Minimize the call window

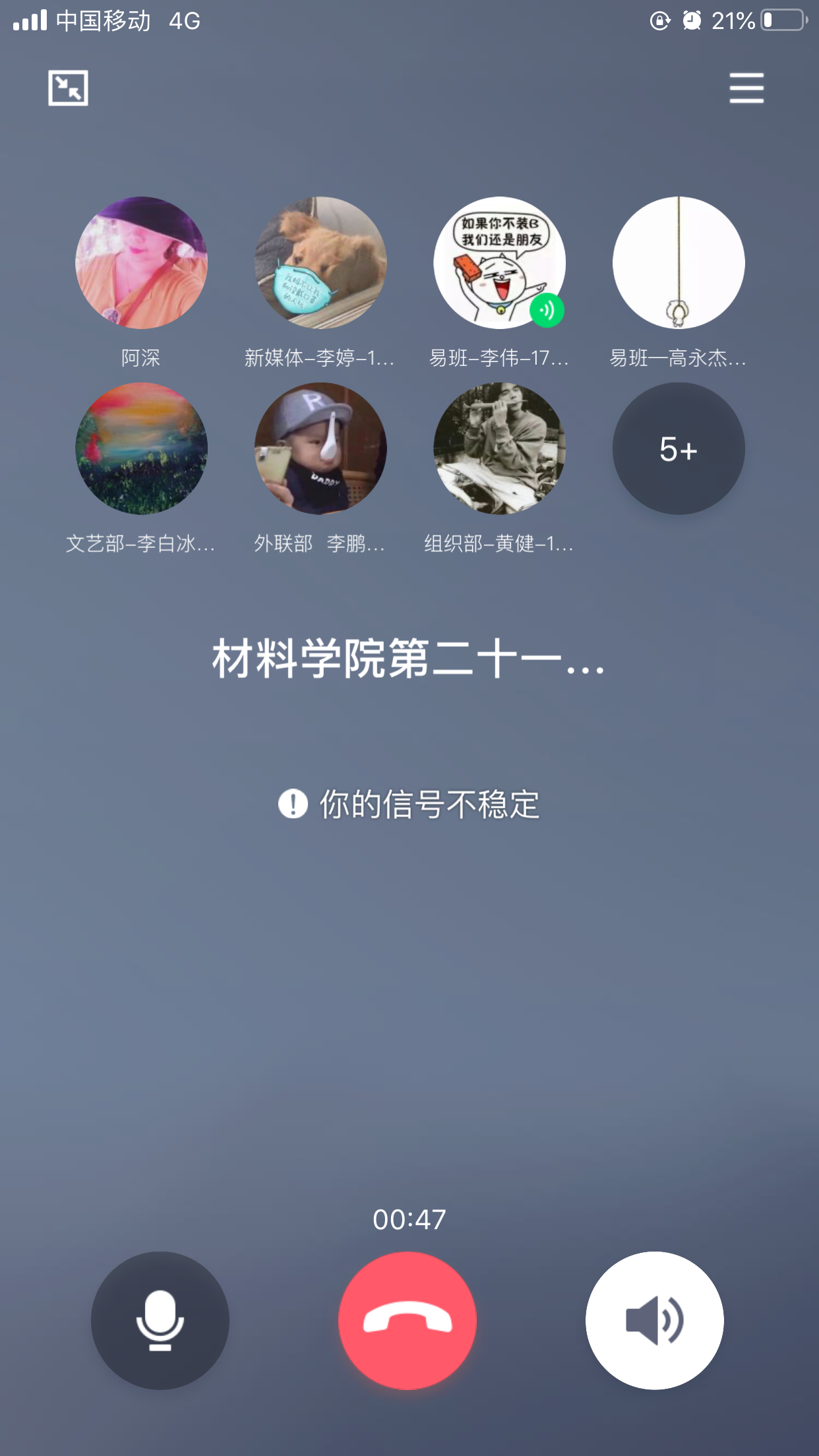[x=68, y=88]
